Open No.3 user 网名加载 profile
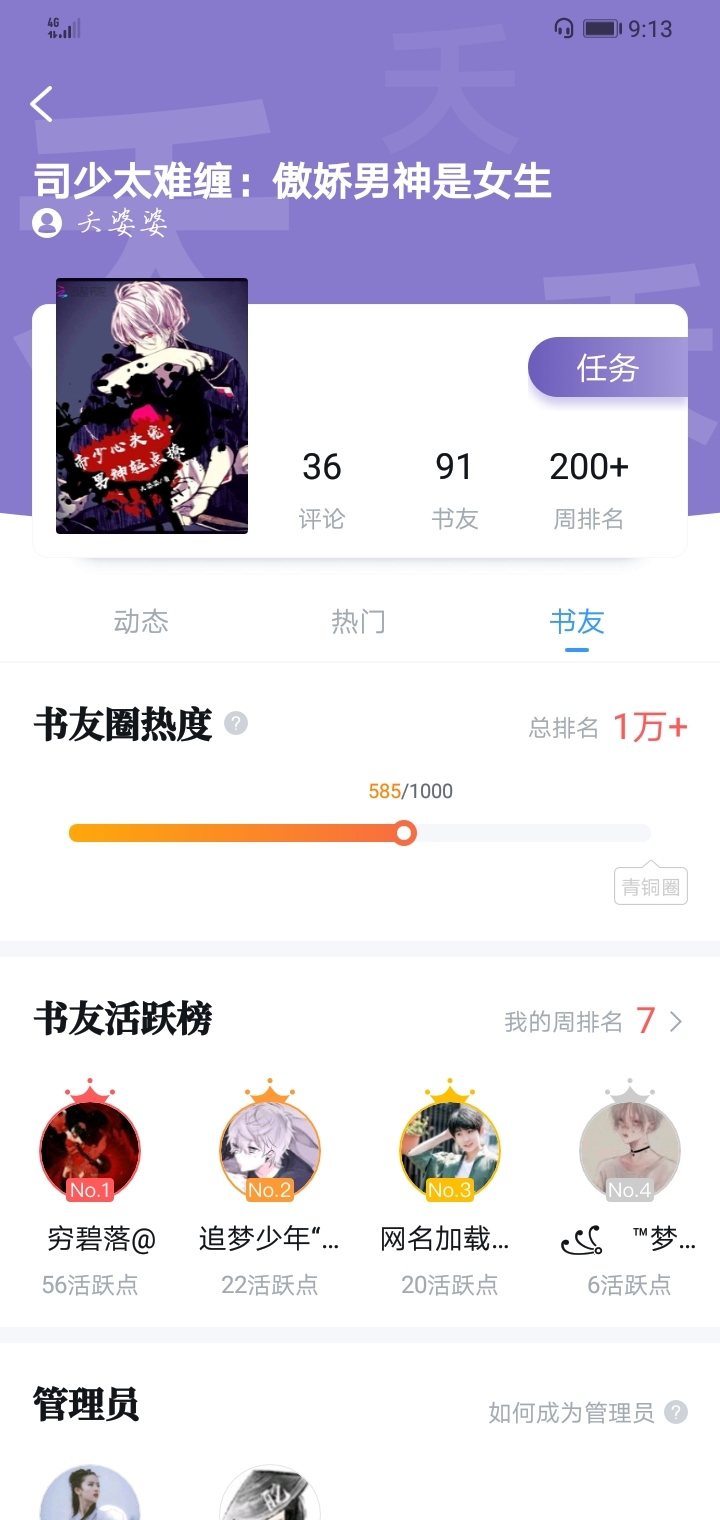The width and height of the screenshot is (720, 1520). (x=450, y=1150)
